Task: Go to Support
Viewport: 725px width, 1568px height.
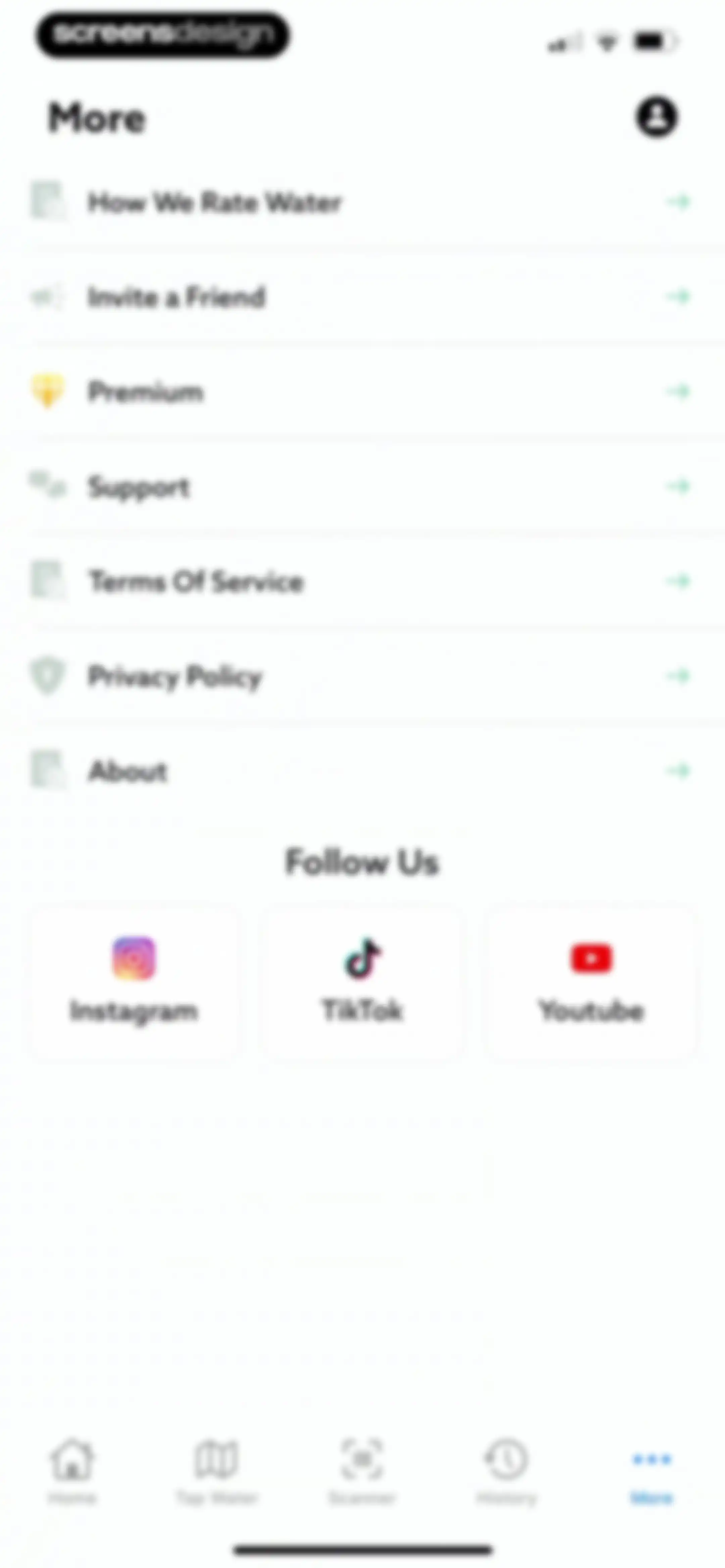Action: [362, 486]
